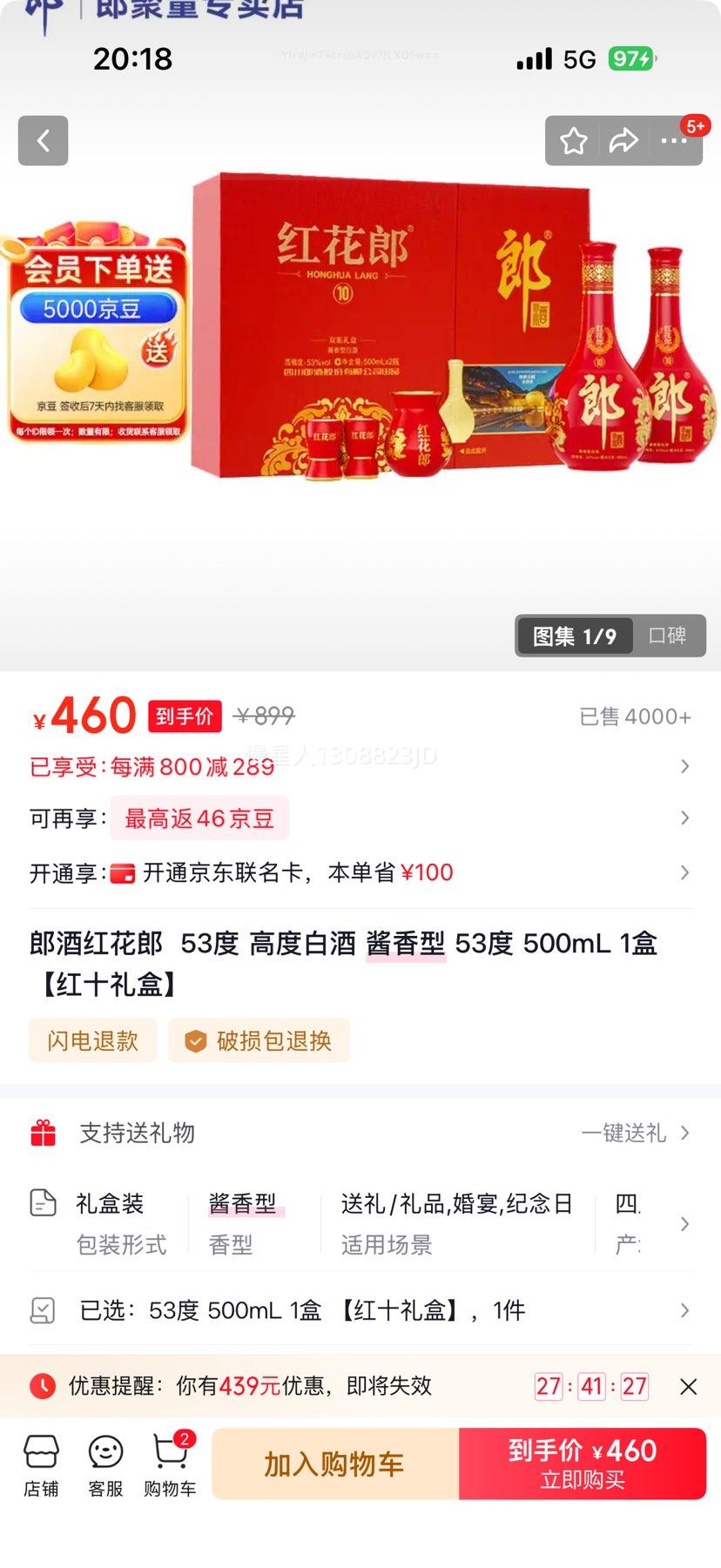Screen dimensions: 721x1568
Task: Dismiss the 439元优惠 reminder banner
Action: pos(689,1385)
